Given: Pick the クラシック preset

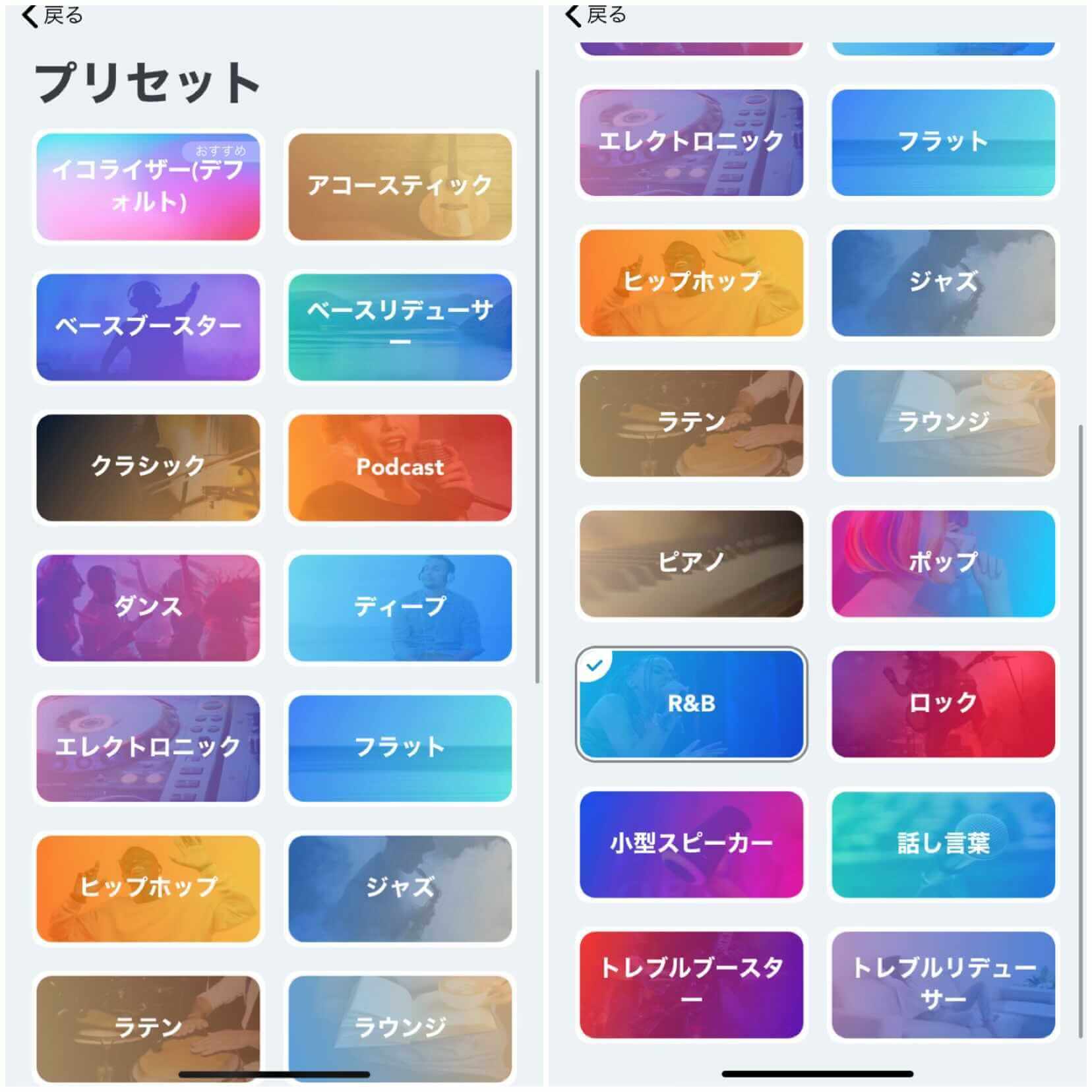Looking at the screenshot, I should (x=148, y=467).
